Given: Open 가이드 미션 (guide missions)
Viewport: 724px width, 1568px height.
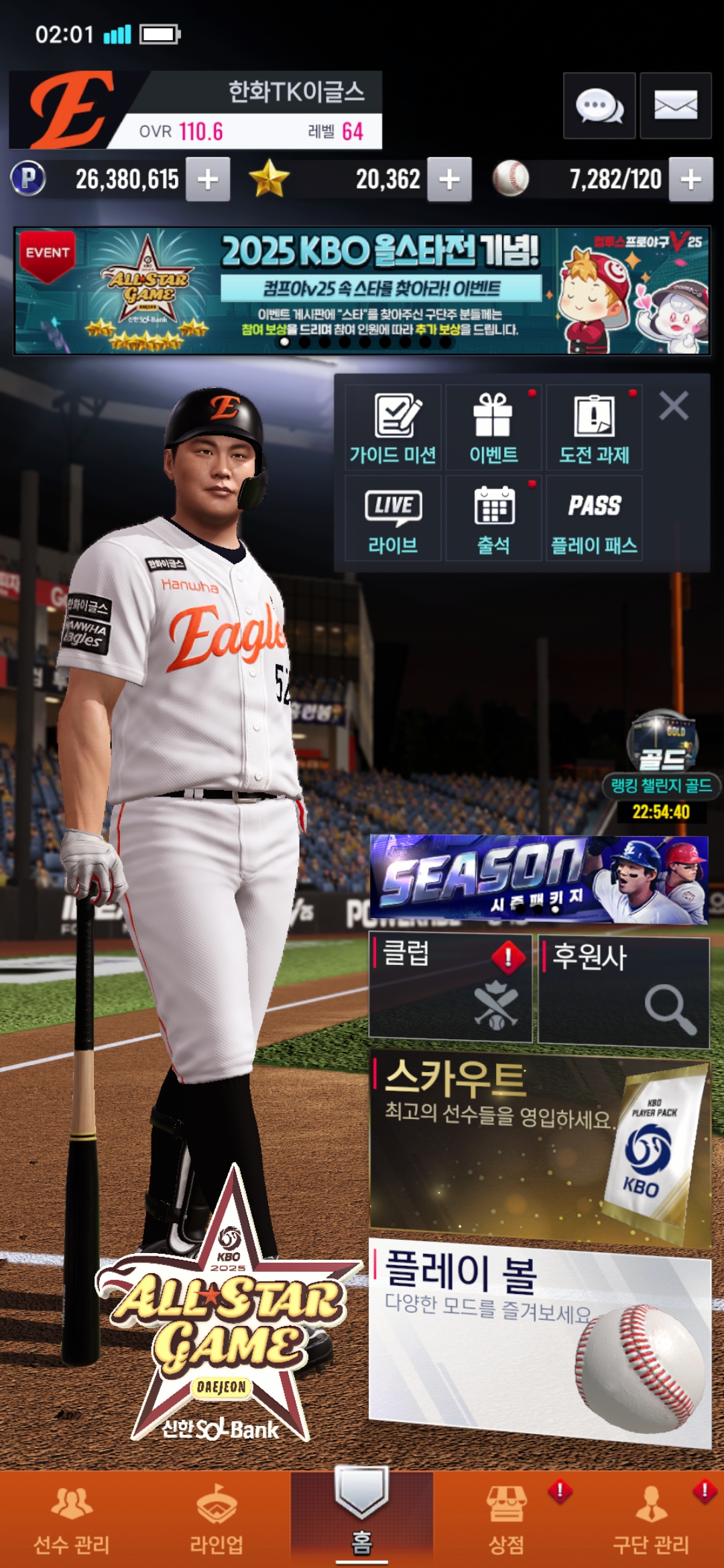Looking at the screenshot, I should click(x=393, y=428).
